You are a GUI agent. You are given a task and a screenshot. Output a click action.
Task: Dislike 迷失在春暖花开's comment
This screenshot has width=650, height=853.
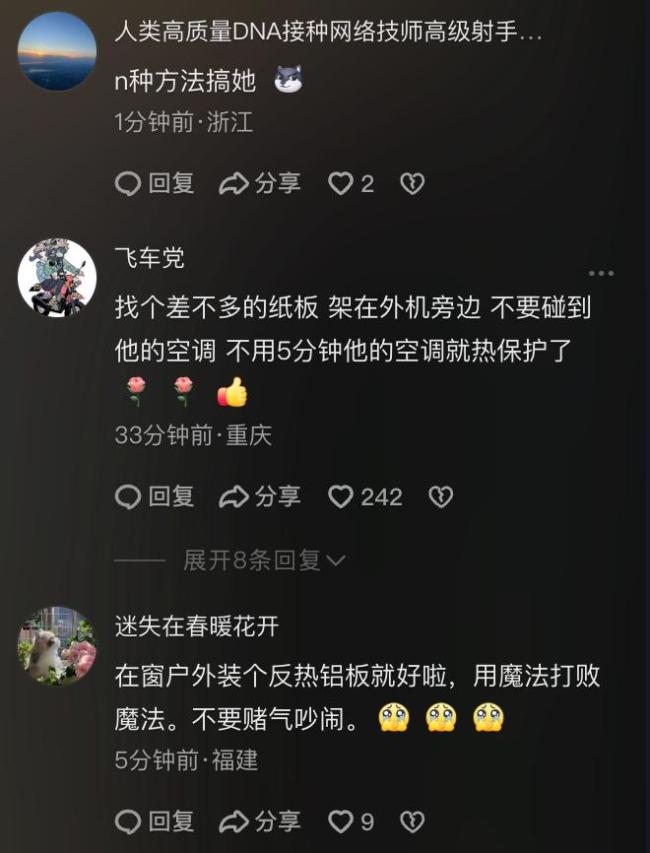pos(412,821)
